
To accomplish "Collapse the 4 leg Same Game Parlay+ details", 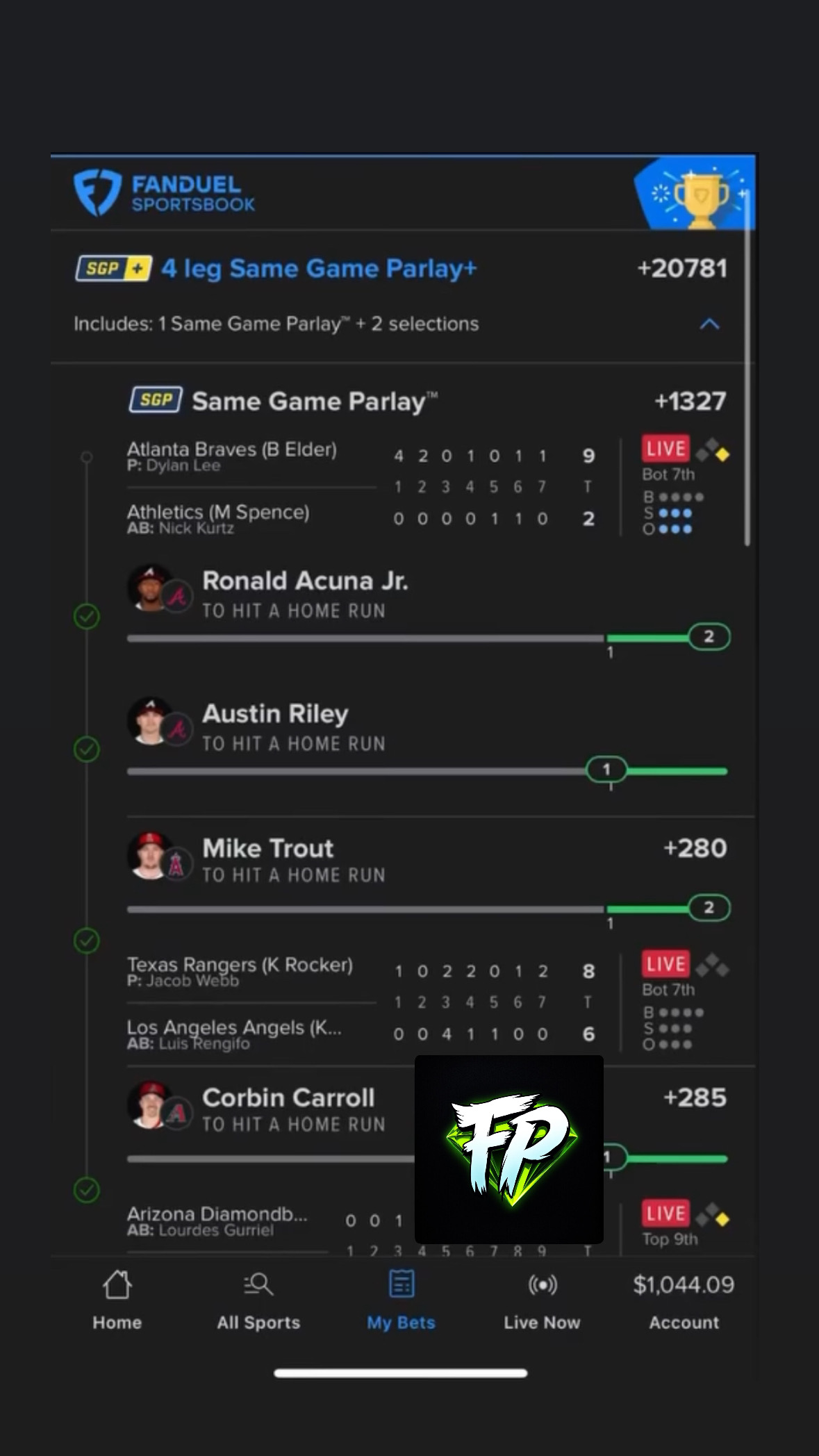I will tap(709, 324).
